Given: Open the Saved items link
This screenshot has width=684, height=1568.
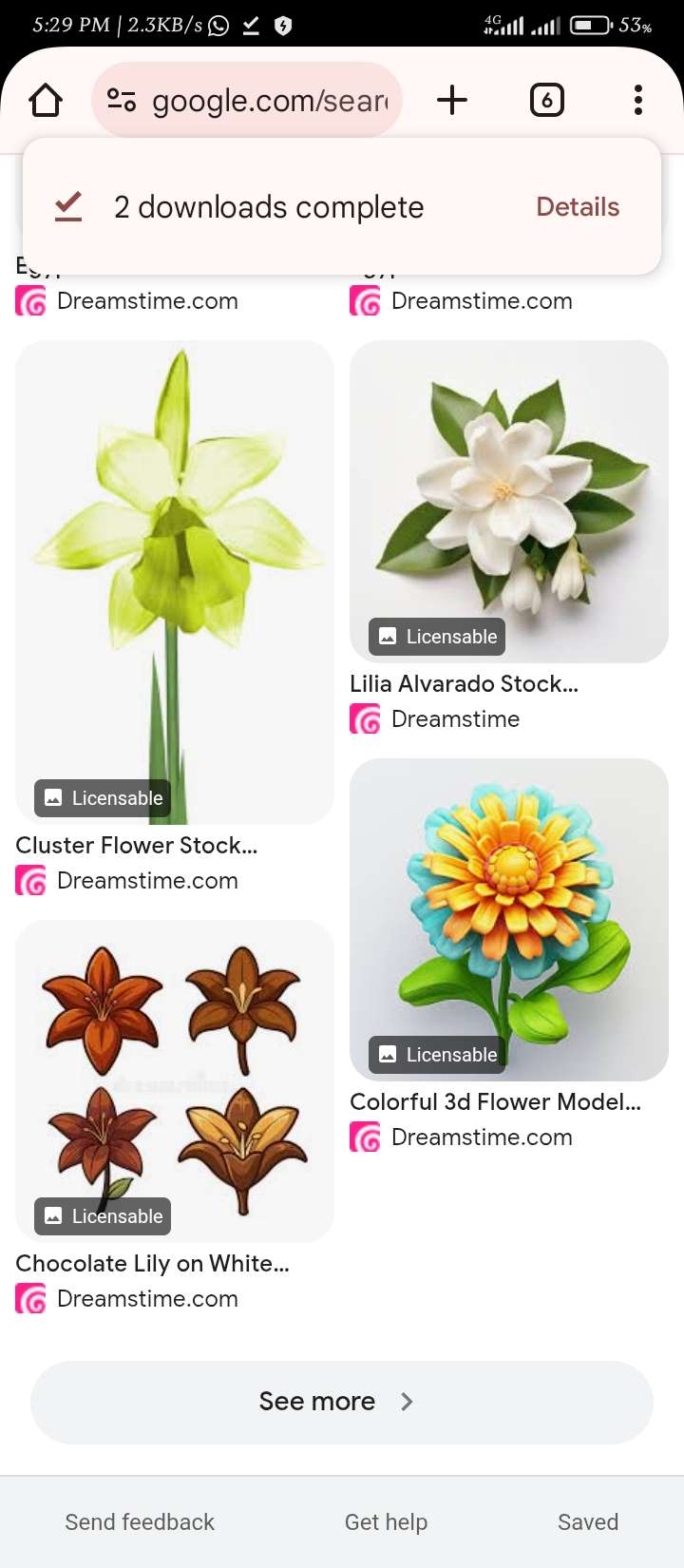Looking at the screenshot, I should click(x=587, y=1522).
